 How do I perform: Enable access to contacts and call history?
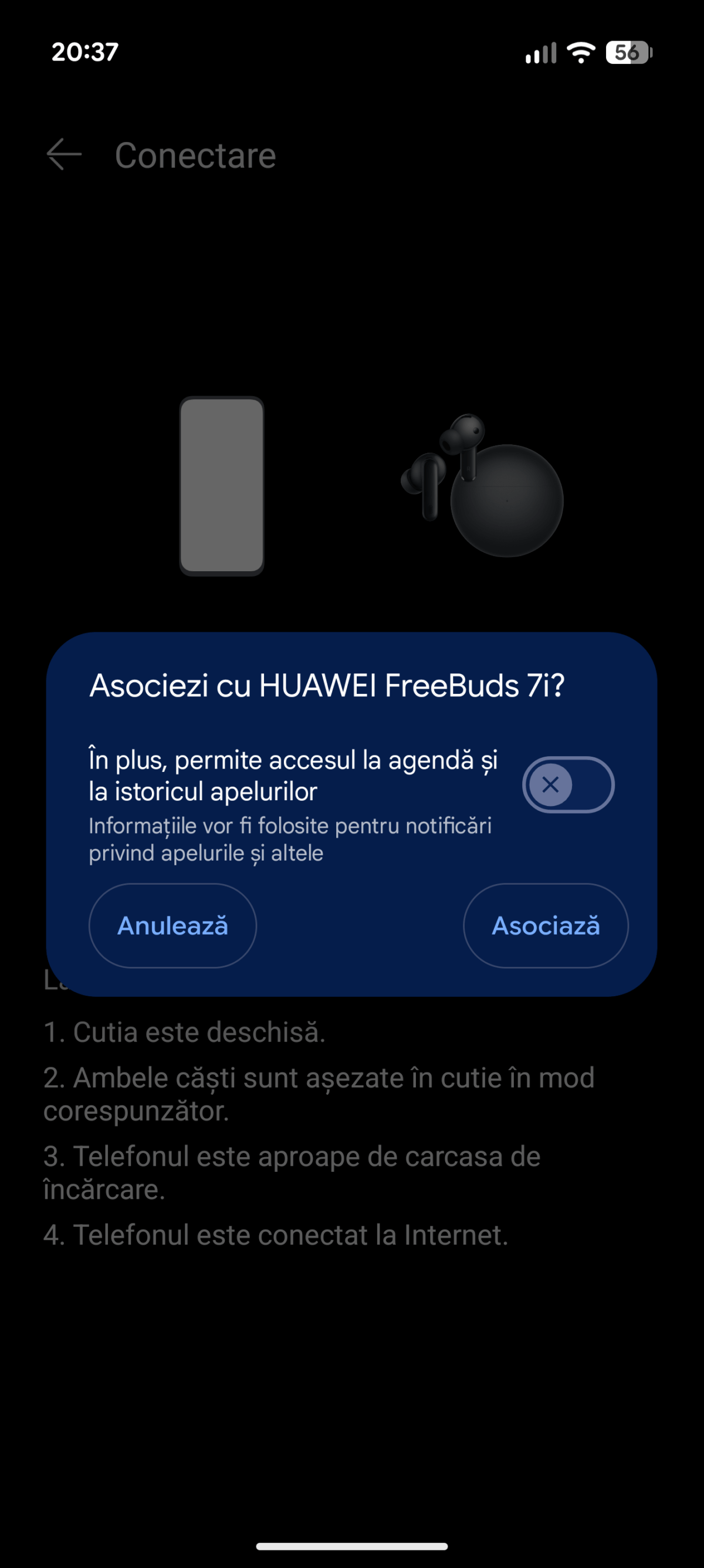tap(568, 785)
